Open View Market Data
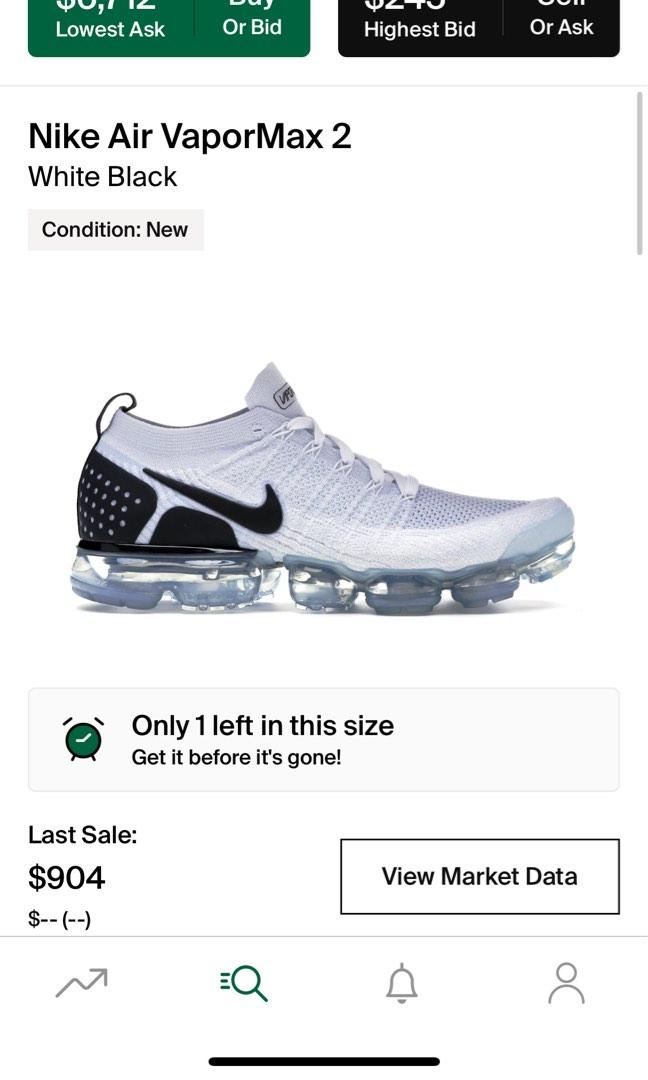Screen dimensions: 648x1080 pyautogui.click(x=479, y=876)
